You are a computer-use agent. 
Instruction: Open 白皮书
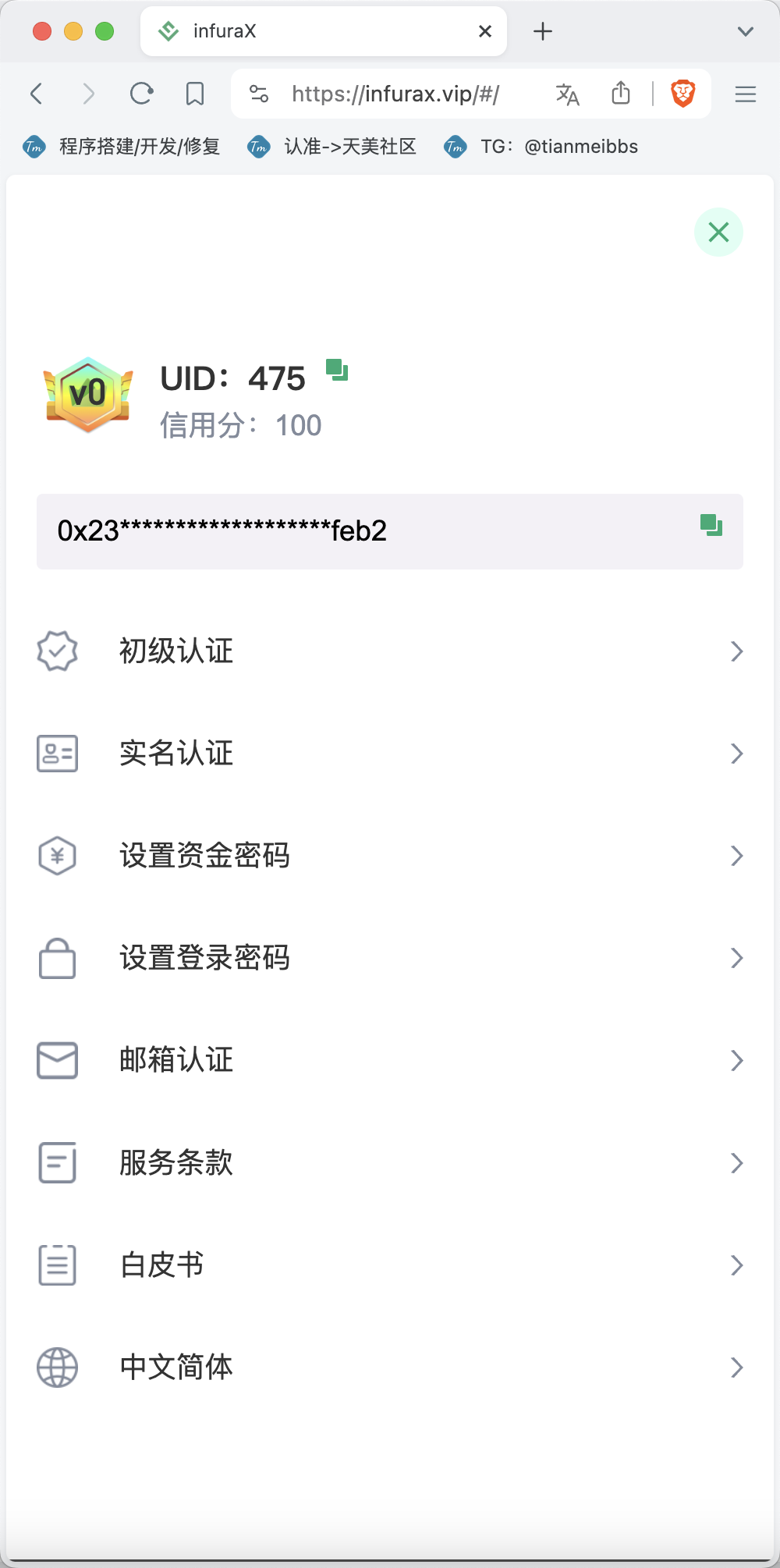[390, 1265]
